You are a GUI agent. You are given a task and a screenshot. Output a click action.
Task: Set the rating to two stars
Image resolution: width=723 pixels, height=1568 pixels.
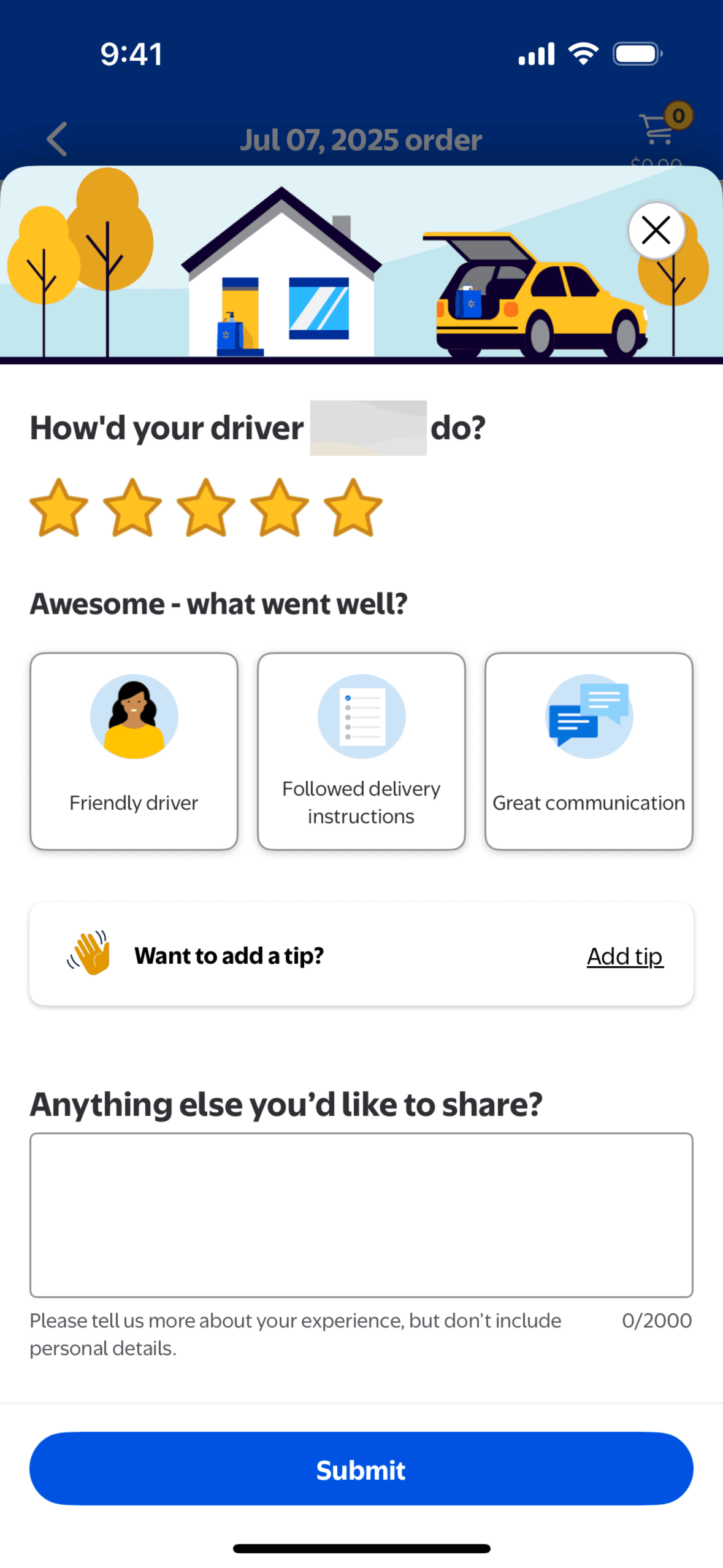(x=132, y=508)
